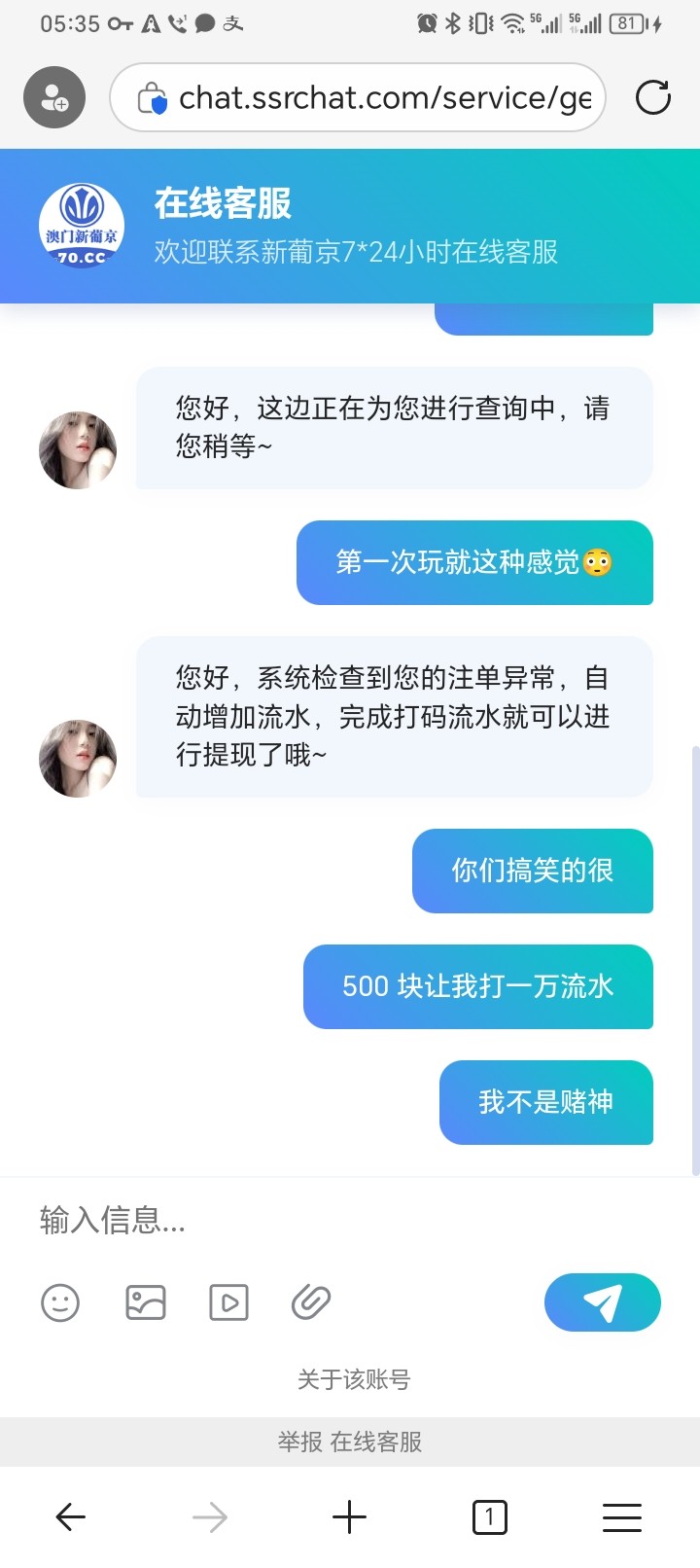
Task: Tap the message input field
Action: [x=292, y=1220]
